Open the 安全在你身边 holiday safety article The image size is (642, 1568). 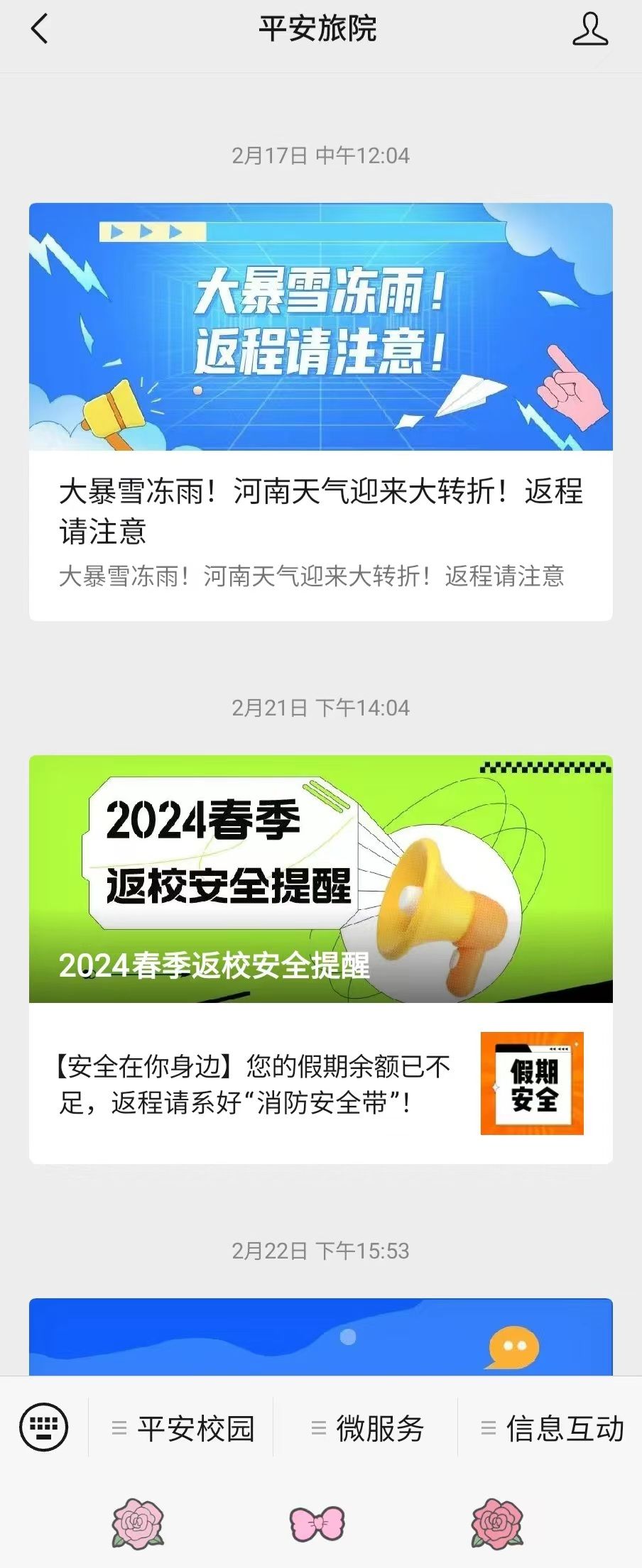coord(320,1084)
